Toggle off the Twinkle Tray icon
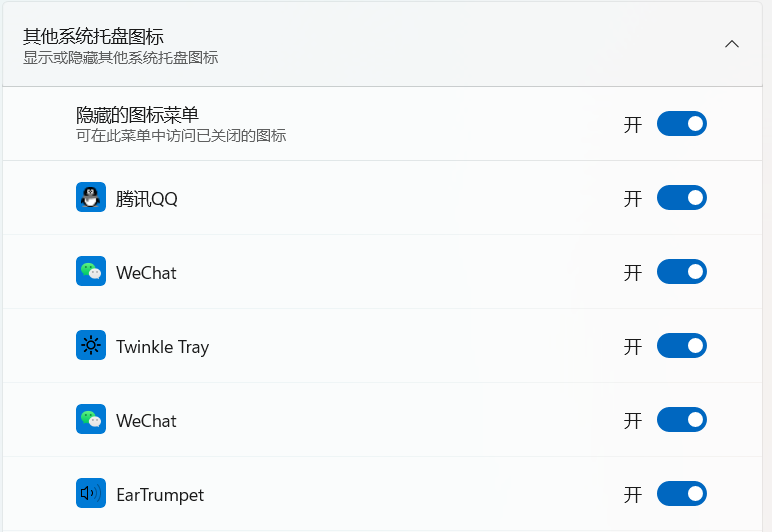Screen dimensions: 772x532 tap(681, 346)
